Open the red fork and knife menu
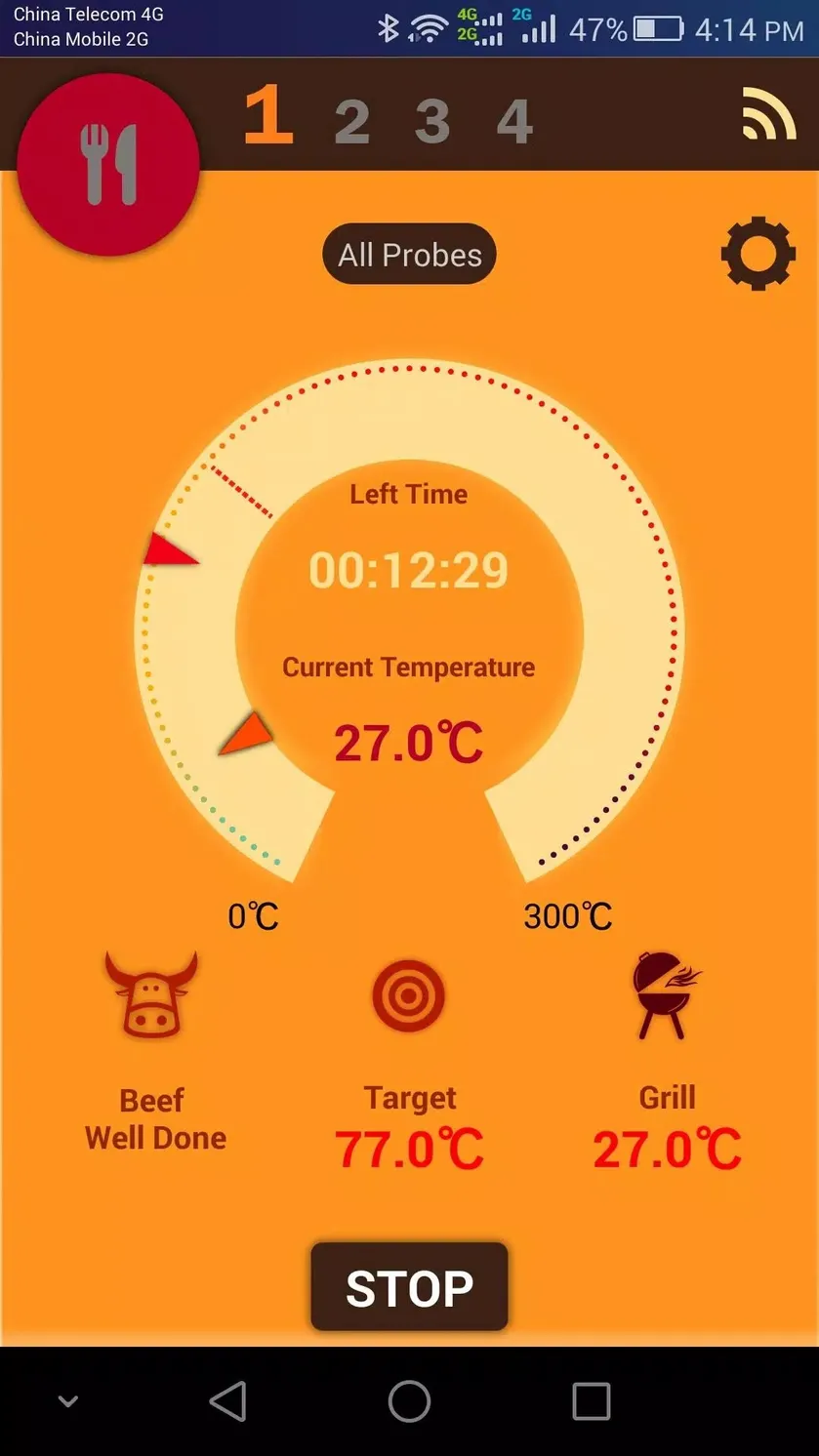 (108, 164)
